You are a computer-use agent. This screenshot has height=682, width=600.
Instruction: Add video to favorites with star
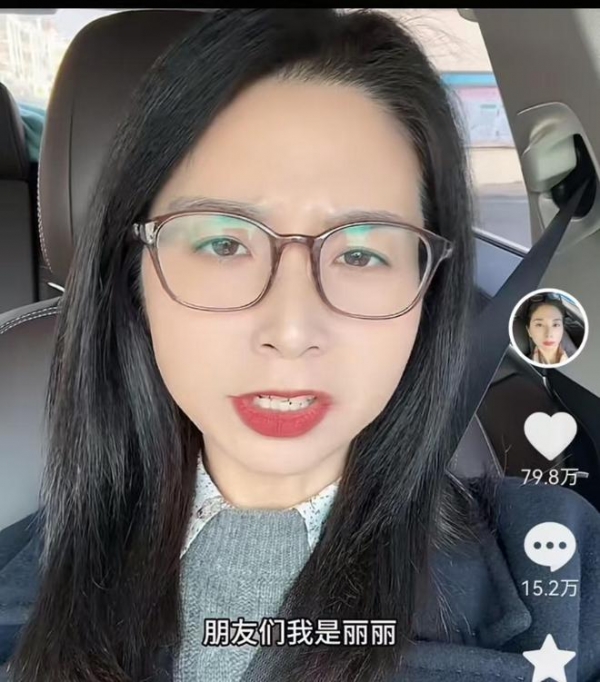click(x=550, y=658)
